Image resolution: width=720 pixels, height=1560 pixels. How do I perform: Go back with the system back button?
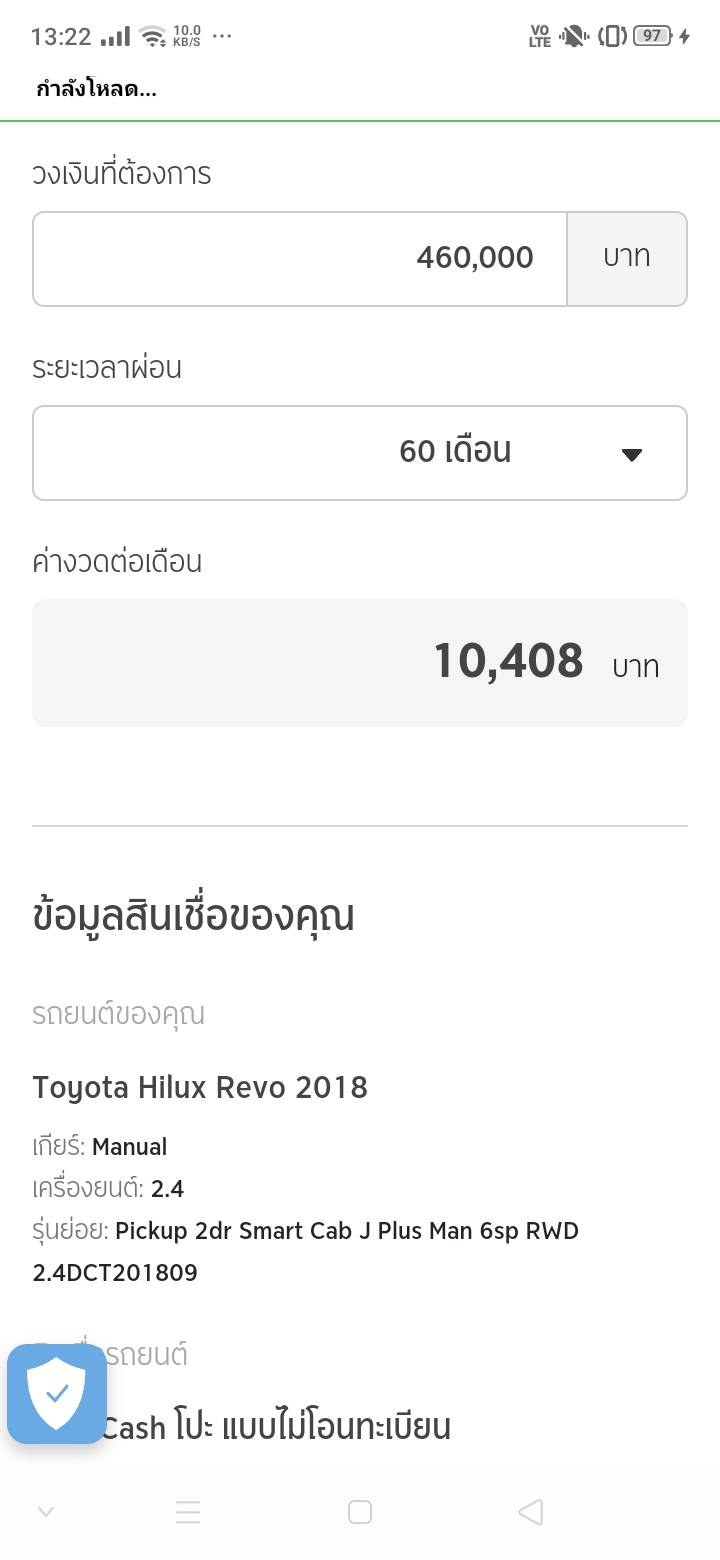531,1512
